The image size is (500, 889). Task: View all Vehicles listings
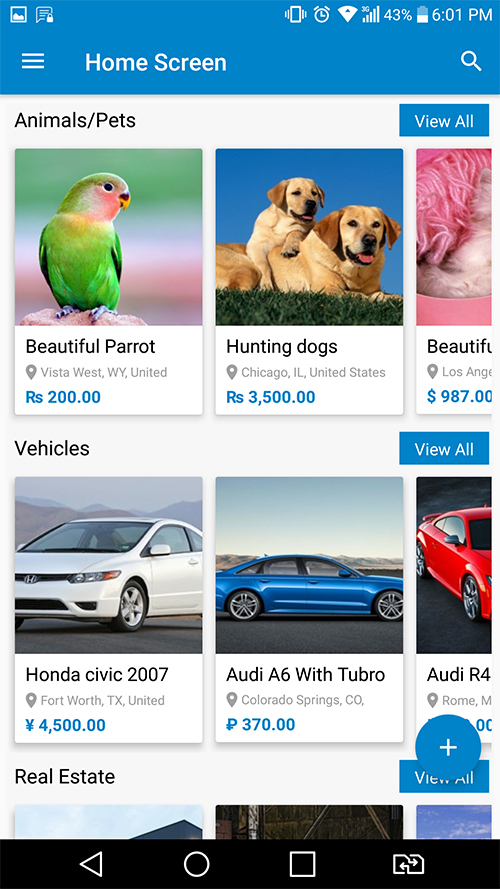[444, 448]
